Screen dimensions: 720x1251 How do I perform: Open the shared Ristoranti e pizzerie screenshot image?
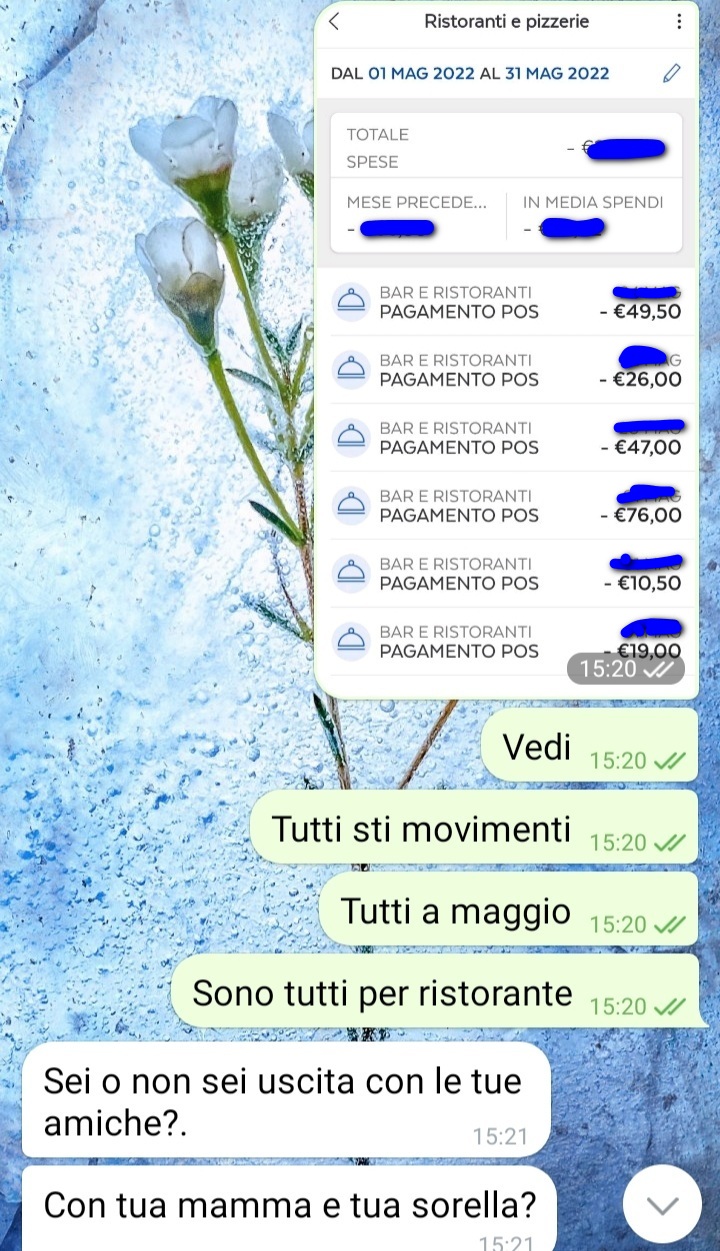[506, 350]
